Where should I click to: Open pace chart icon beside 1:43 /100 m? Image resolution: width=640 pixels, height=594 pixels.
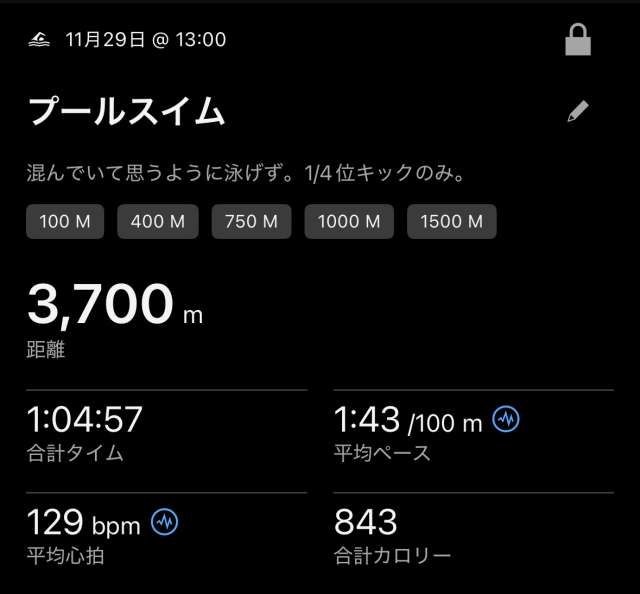coord(506,420)
